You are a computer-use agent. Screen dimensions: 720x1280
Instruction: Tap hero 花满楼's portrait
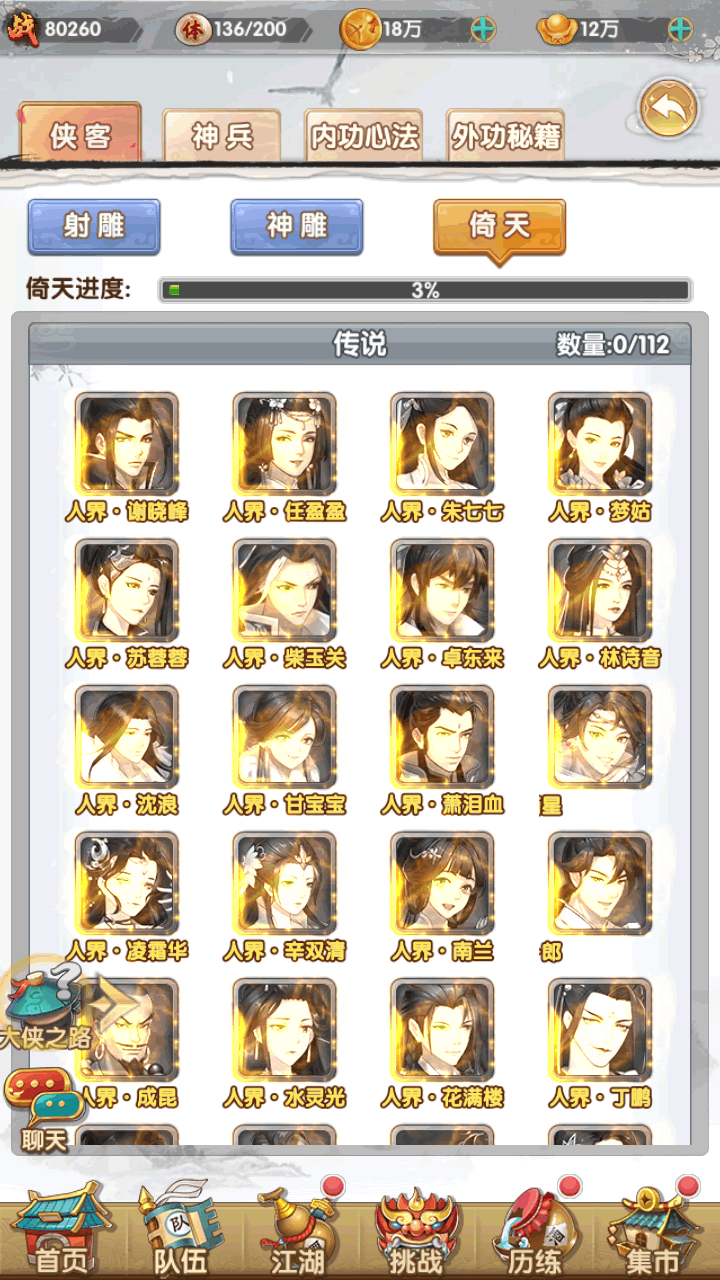coord(442,1030)
